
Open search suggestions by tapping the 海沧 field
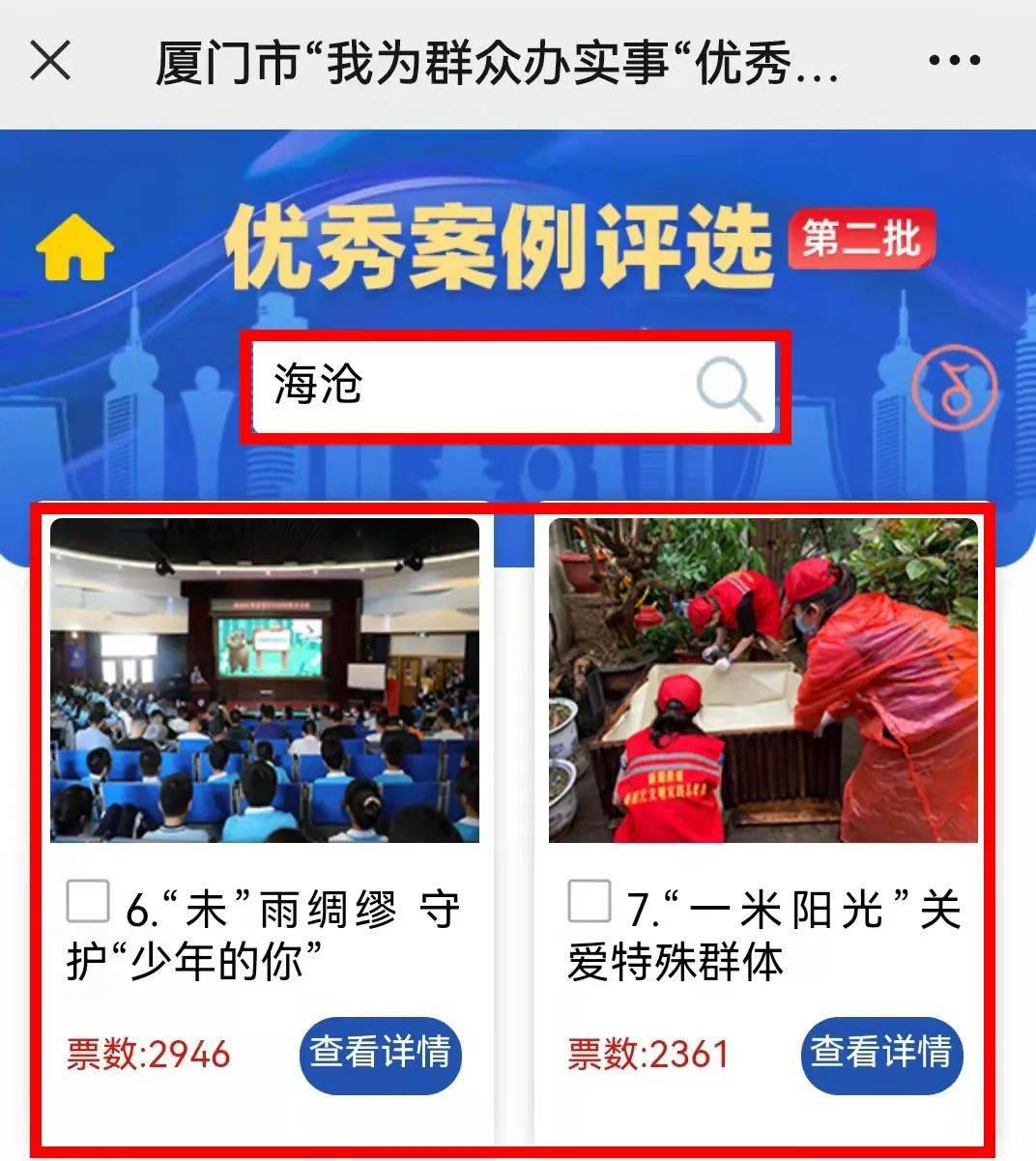(387, 385)
